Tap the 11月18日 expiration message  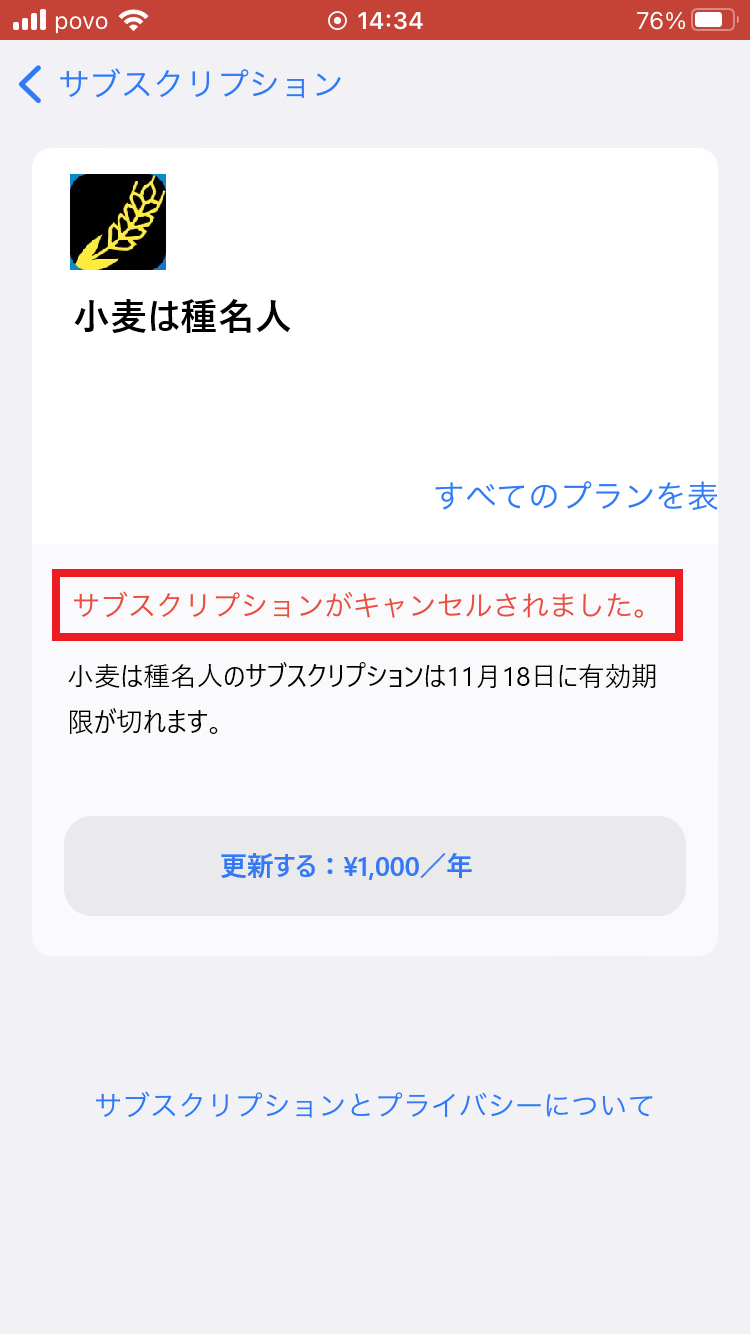(x=375, y=700)
